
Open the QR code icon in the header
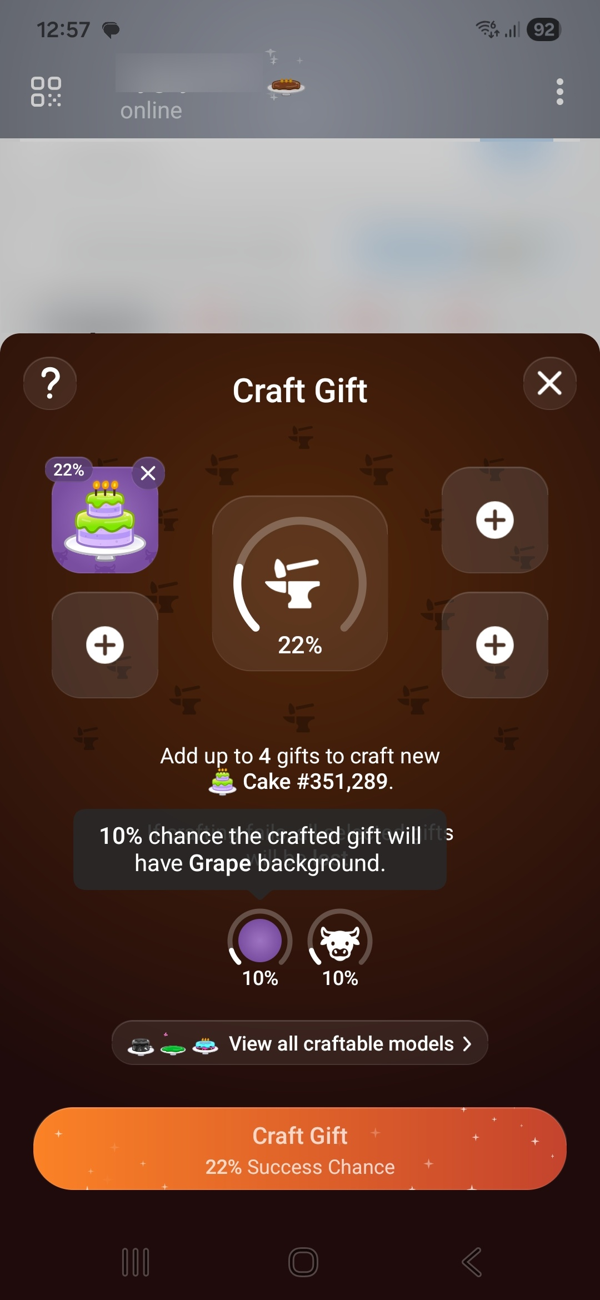pyautogui.click(x=46, y=92)
